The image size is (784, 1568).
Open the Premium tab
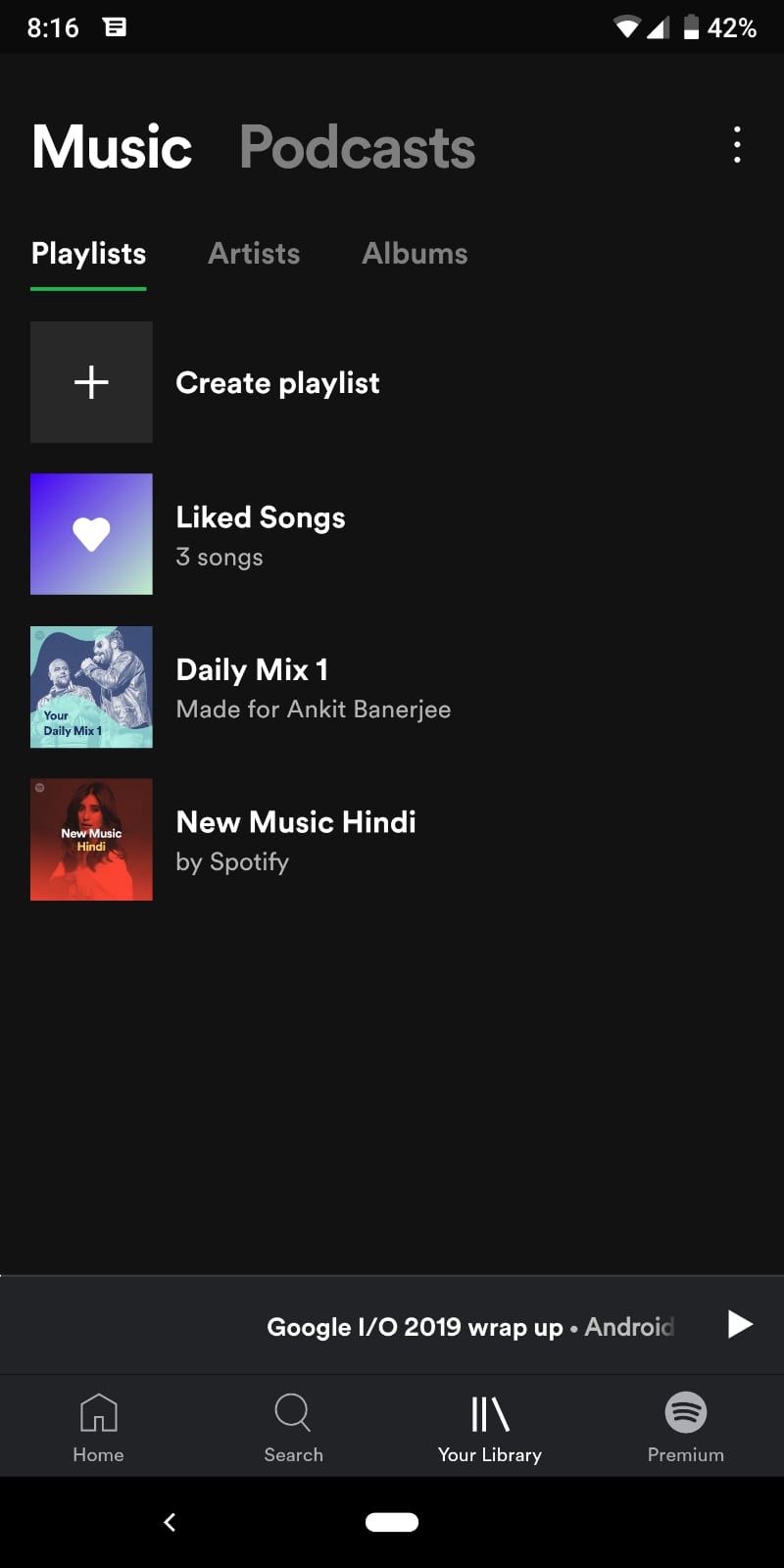tap(686, 1428)
